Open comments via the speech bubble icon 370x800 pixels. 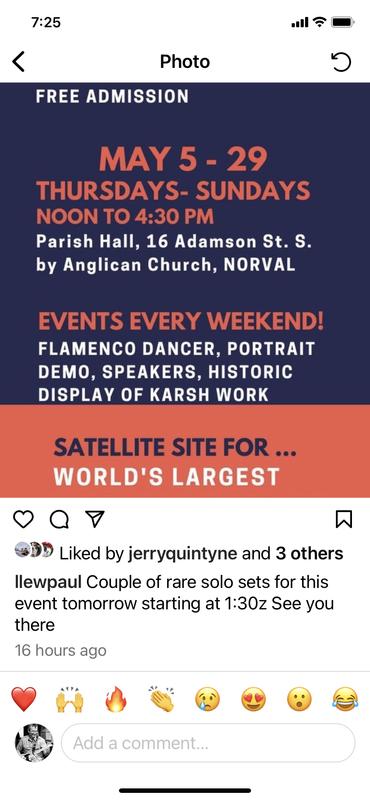[59, 519]
